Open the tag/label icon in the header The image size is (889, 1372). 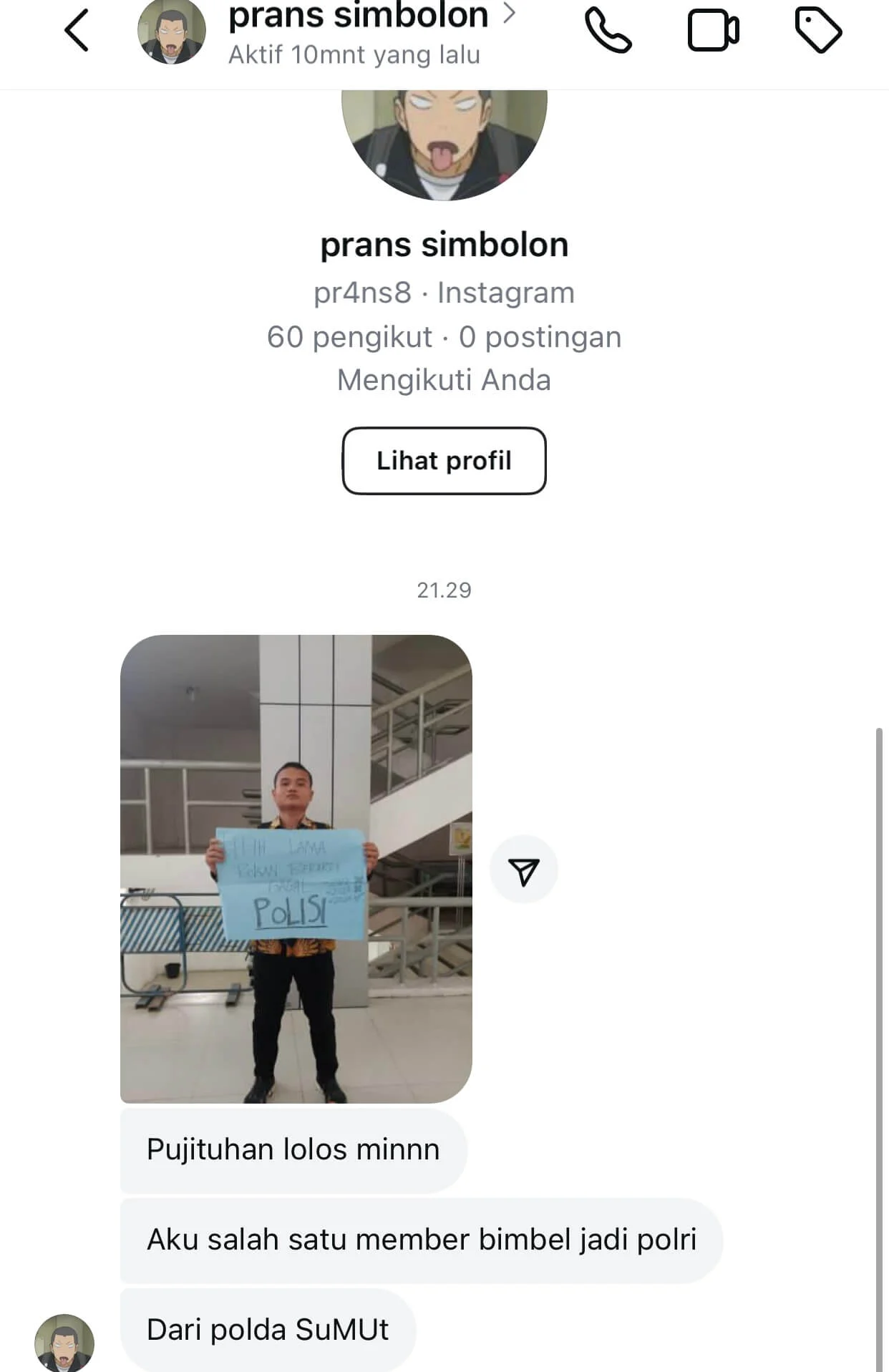pyautogui.click(x=820, y=30)
